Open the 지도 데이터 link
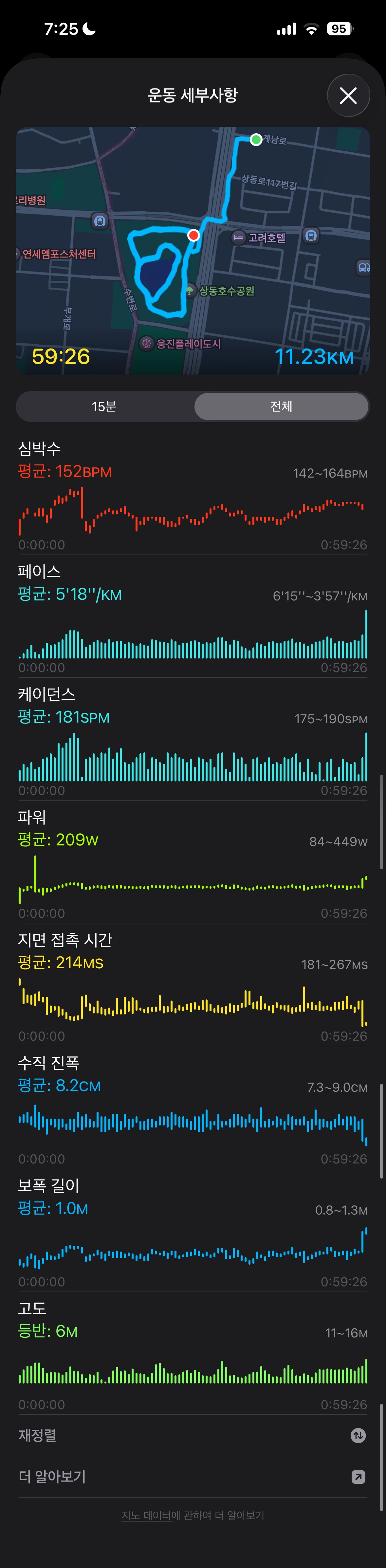386x1568 pixels. (146, 1515)
